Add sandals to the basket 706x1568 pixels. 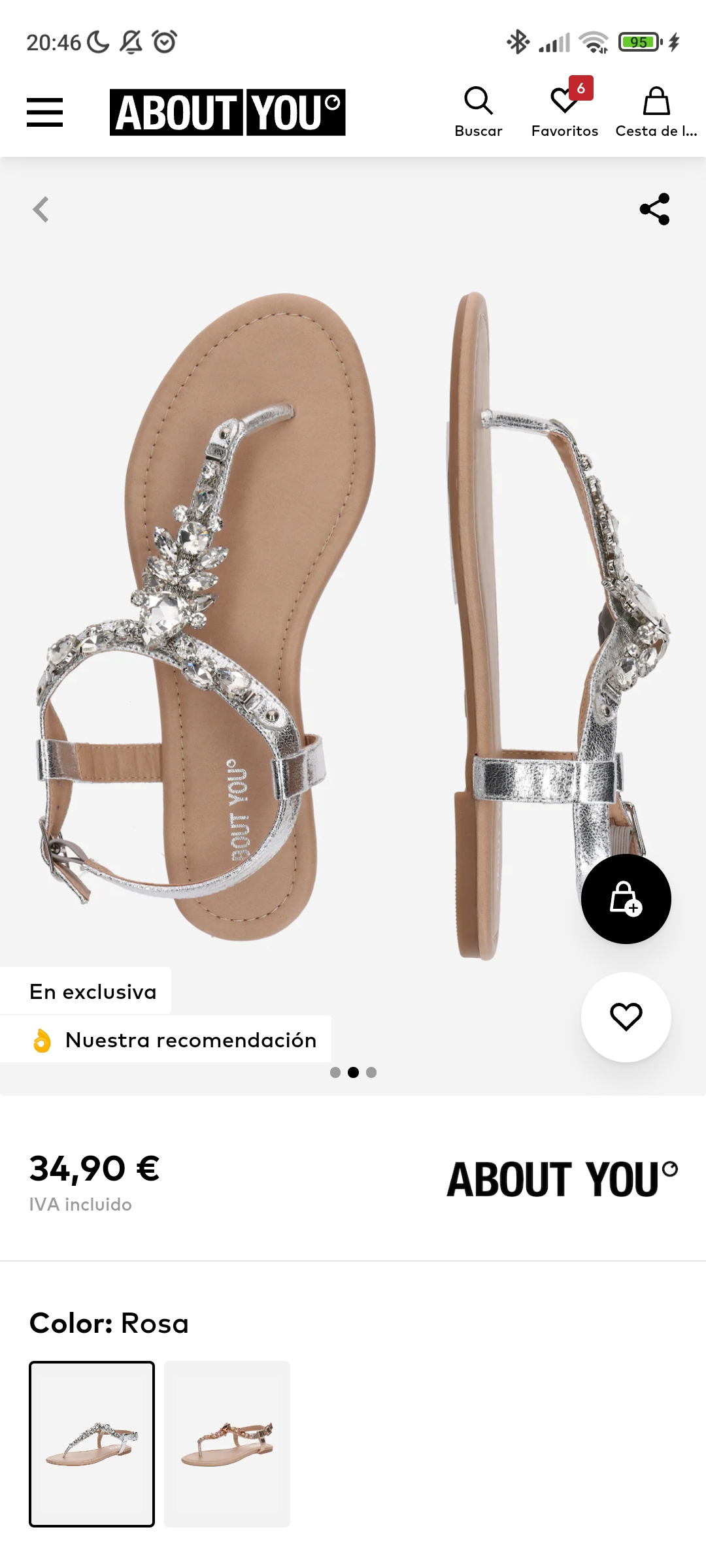626,899
